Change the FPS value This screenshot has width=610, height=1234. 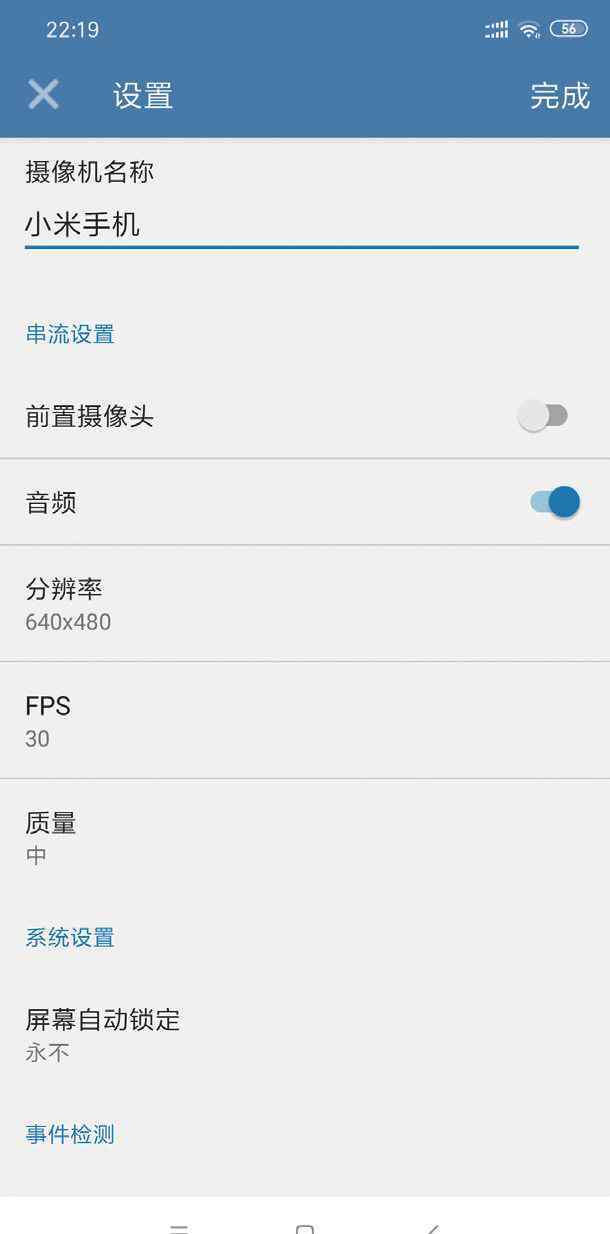[x=305, y=721]
